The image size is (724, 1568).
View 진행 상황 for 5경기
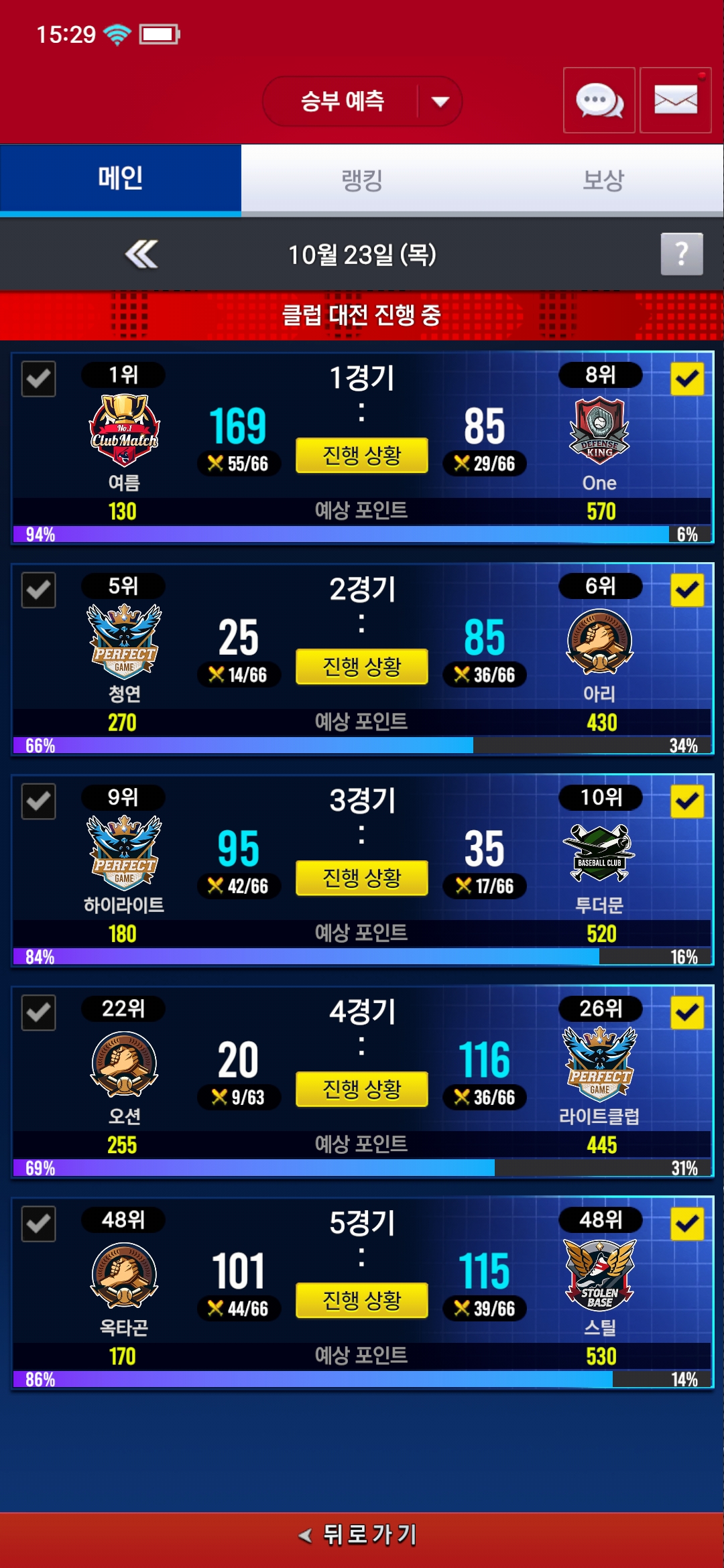coord(362,1300)
